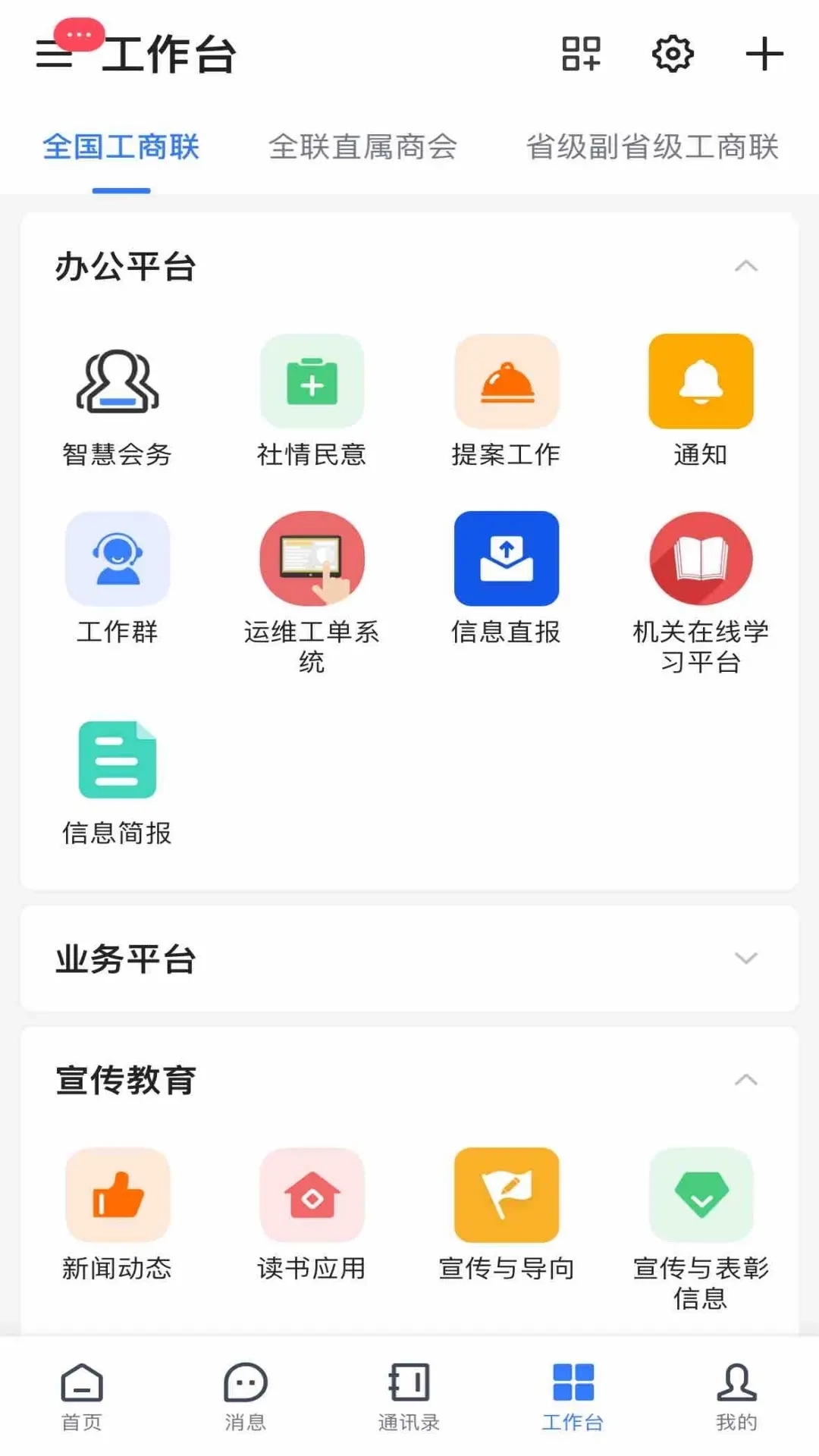The image size is (819, 1456).
Task: Collapse the 办公平台 section
Action: (x=746, y=265)
